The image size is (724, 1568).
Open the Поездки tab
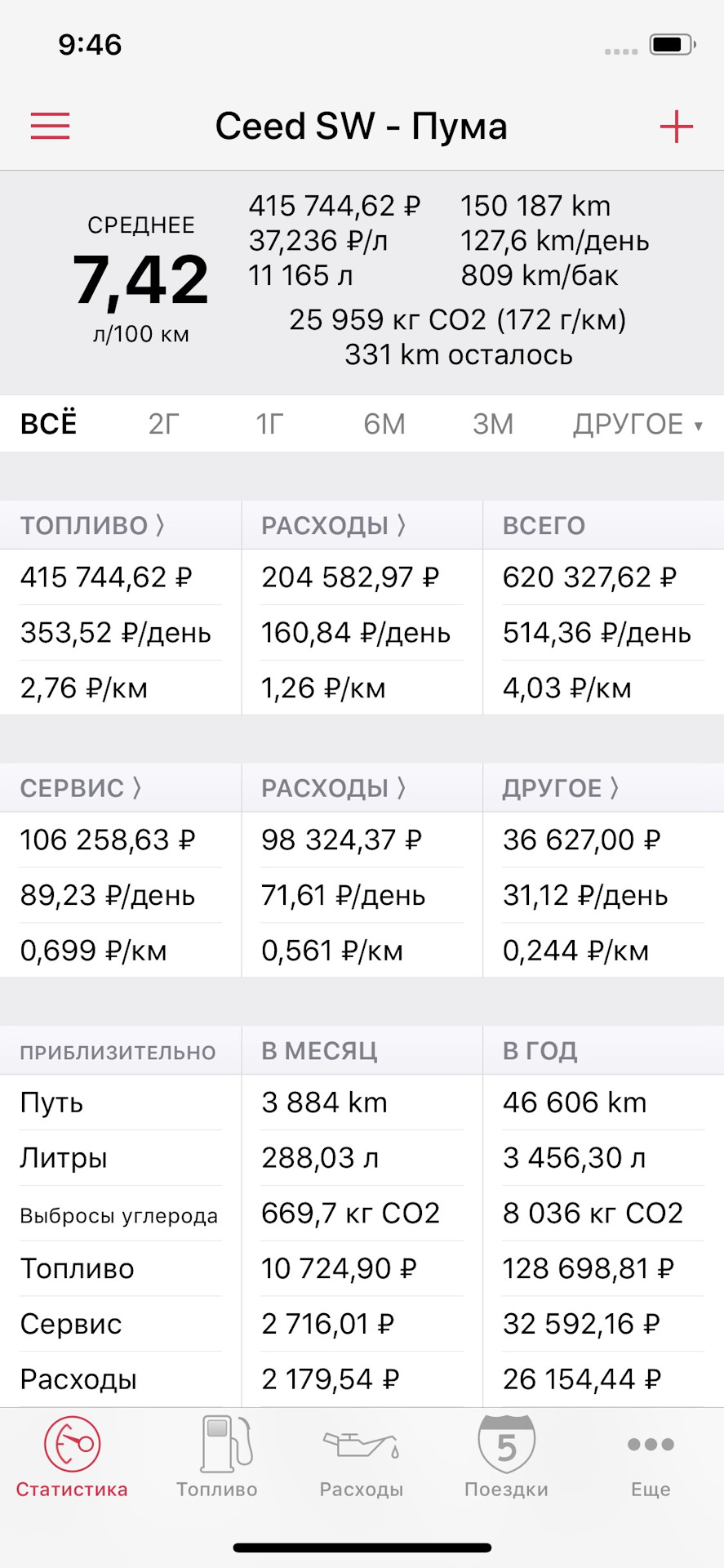pyautogui.click(x=506, y=1459)
